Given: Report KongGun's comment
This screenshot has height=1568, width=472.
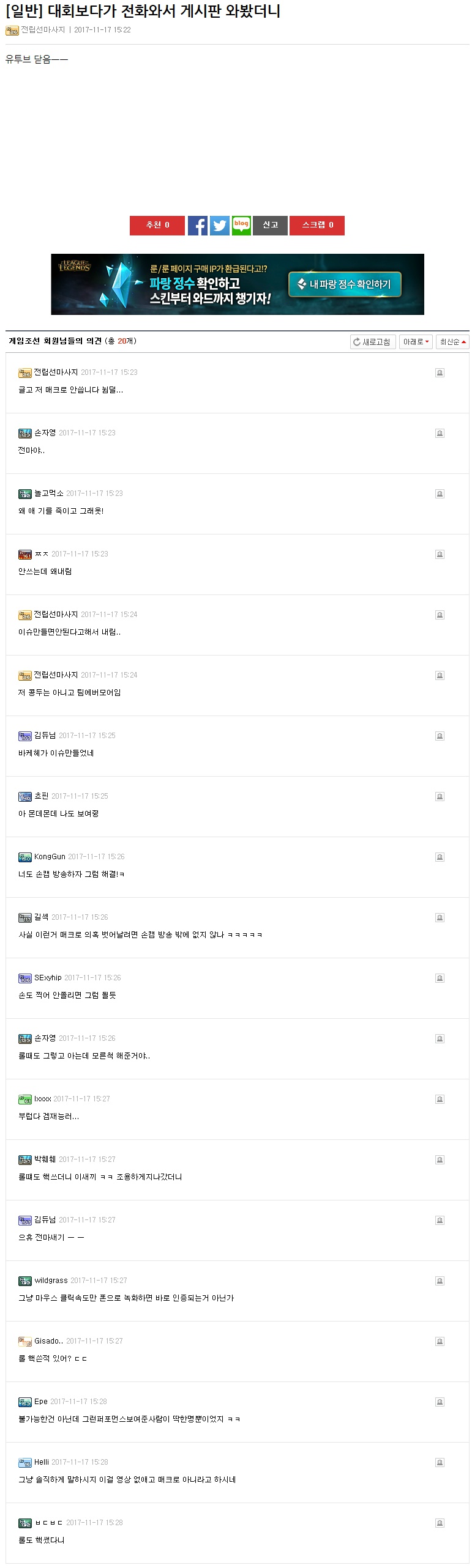Looking at the screenshot, I should (440, 857).
